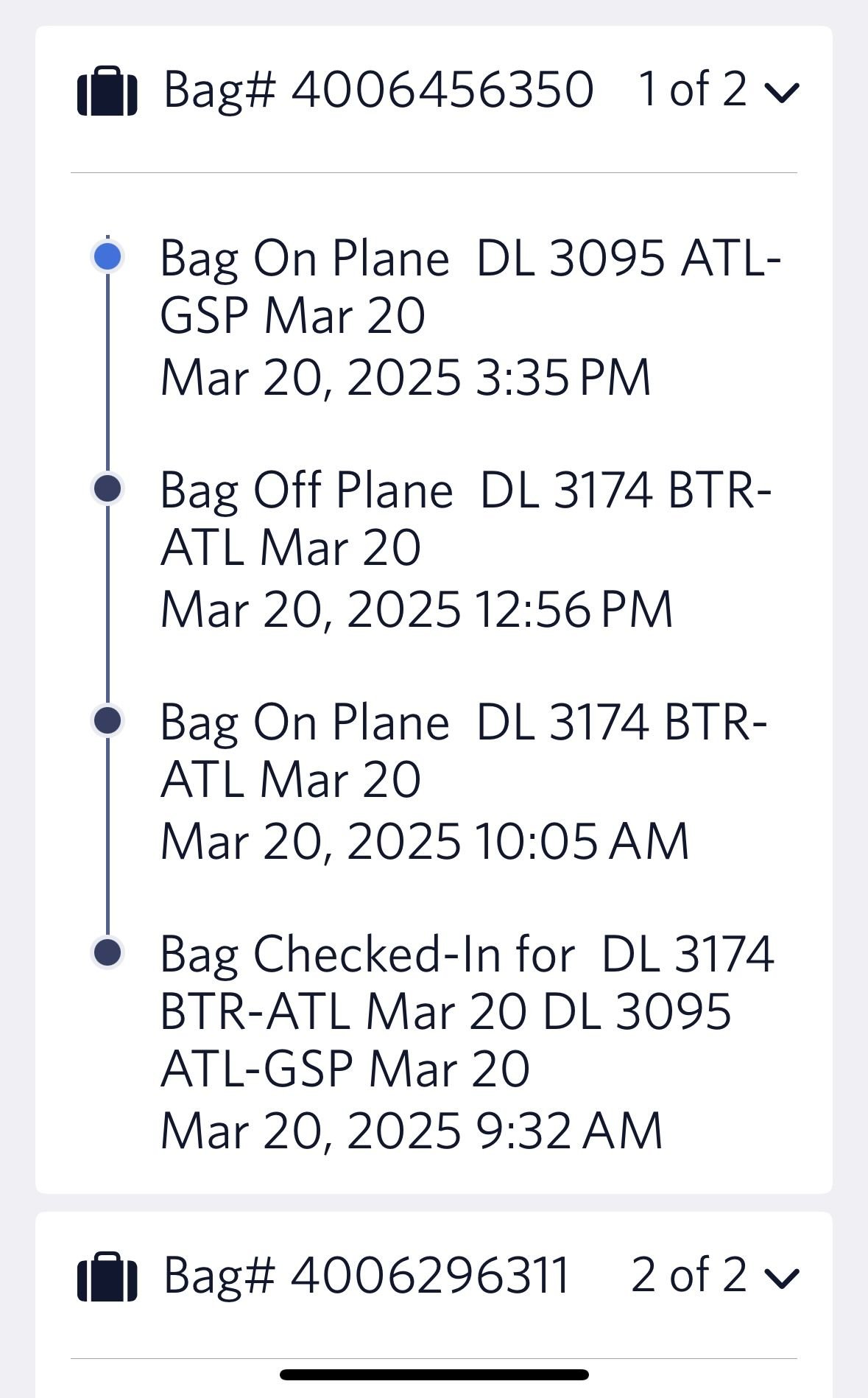Click the Bag Checked-In timeline dot

pos(107,953)
